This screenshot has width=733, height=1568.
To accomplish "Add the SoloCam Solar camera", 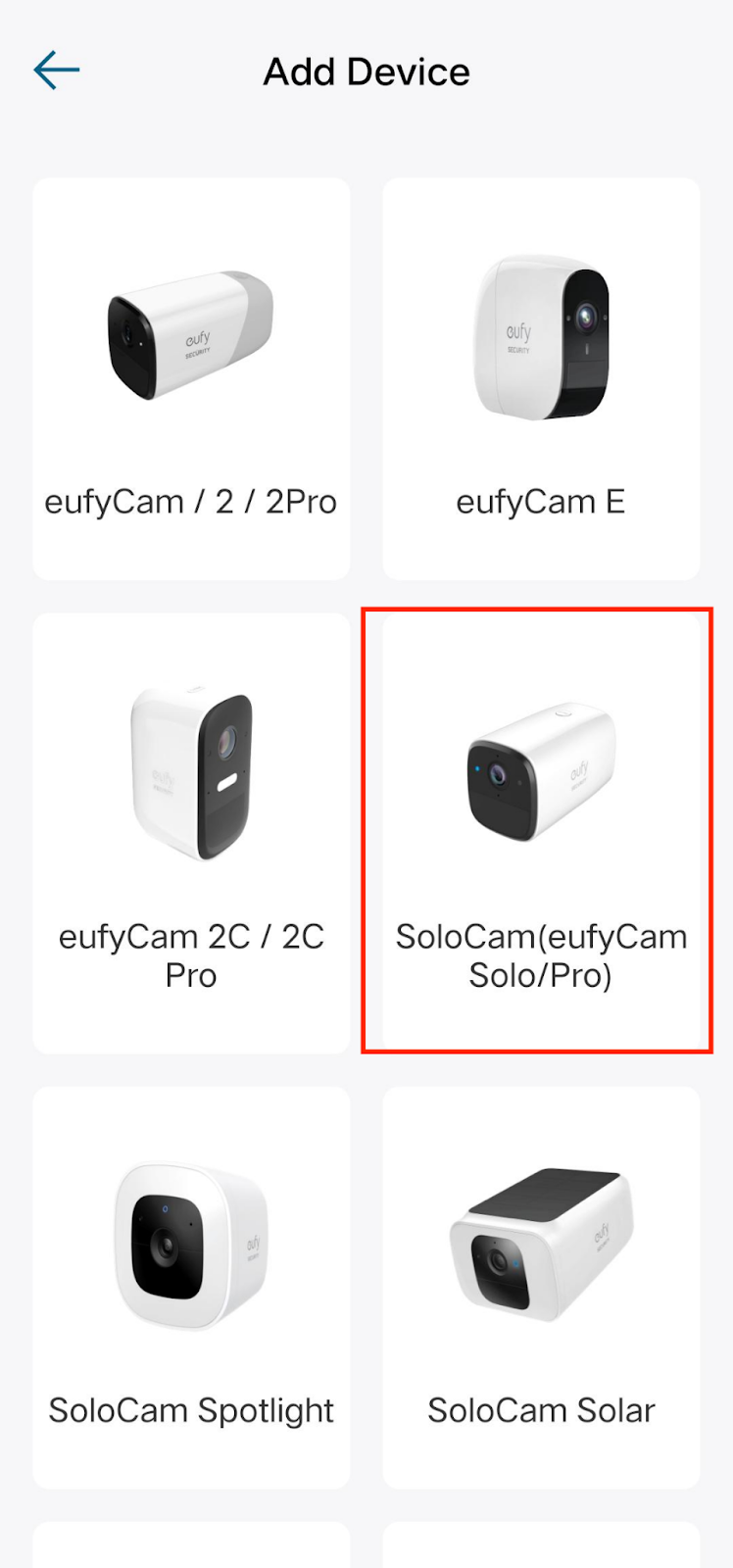I will point(541,1288).
